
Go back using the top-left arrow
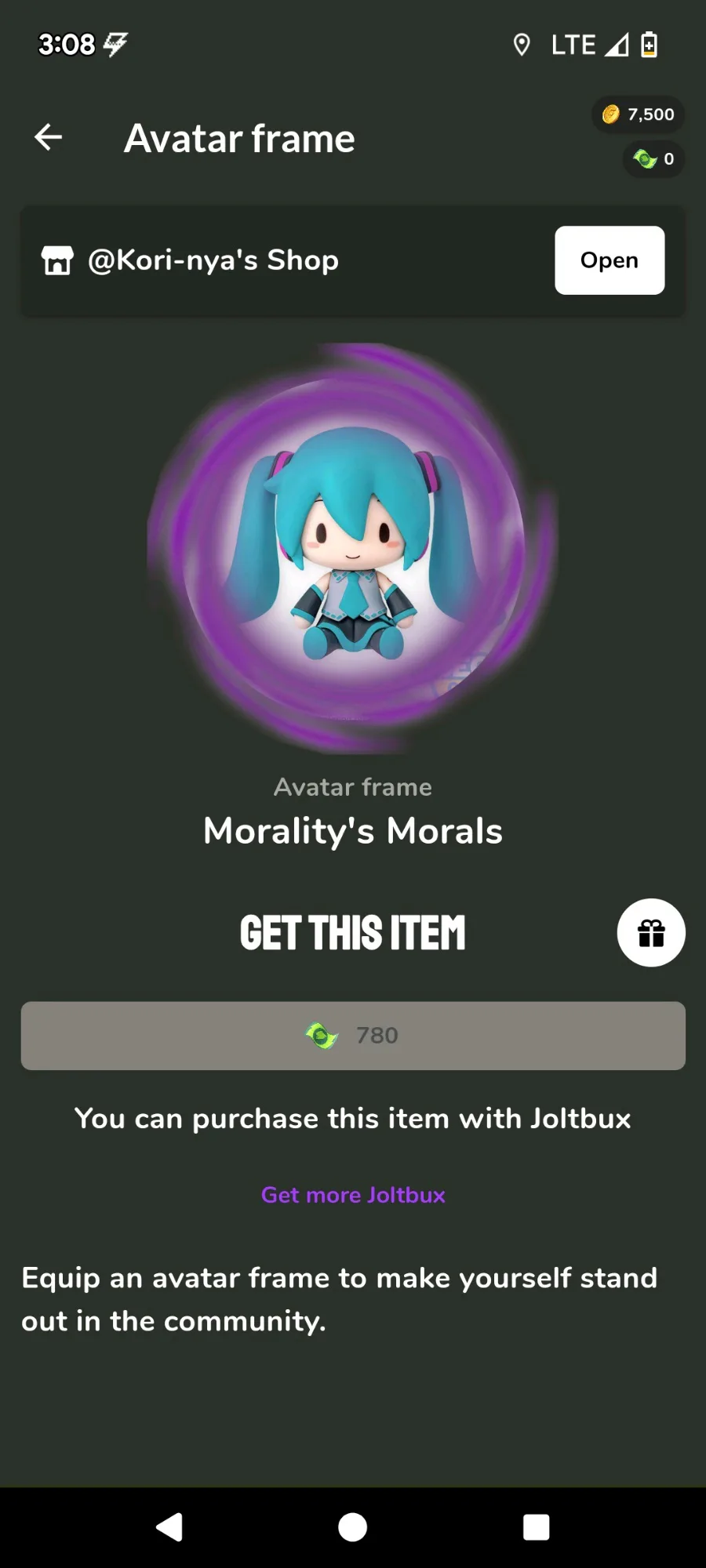click(x=49, y=137)
